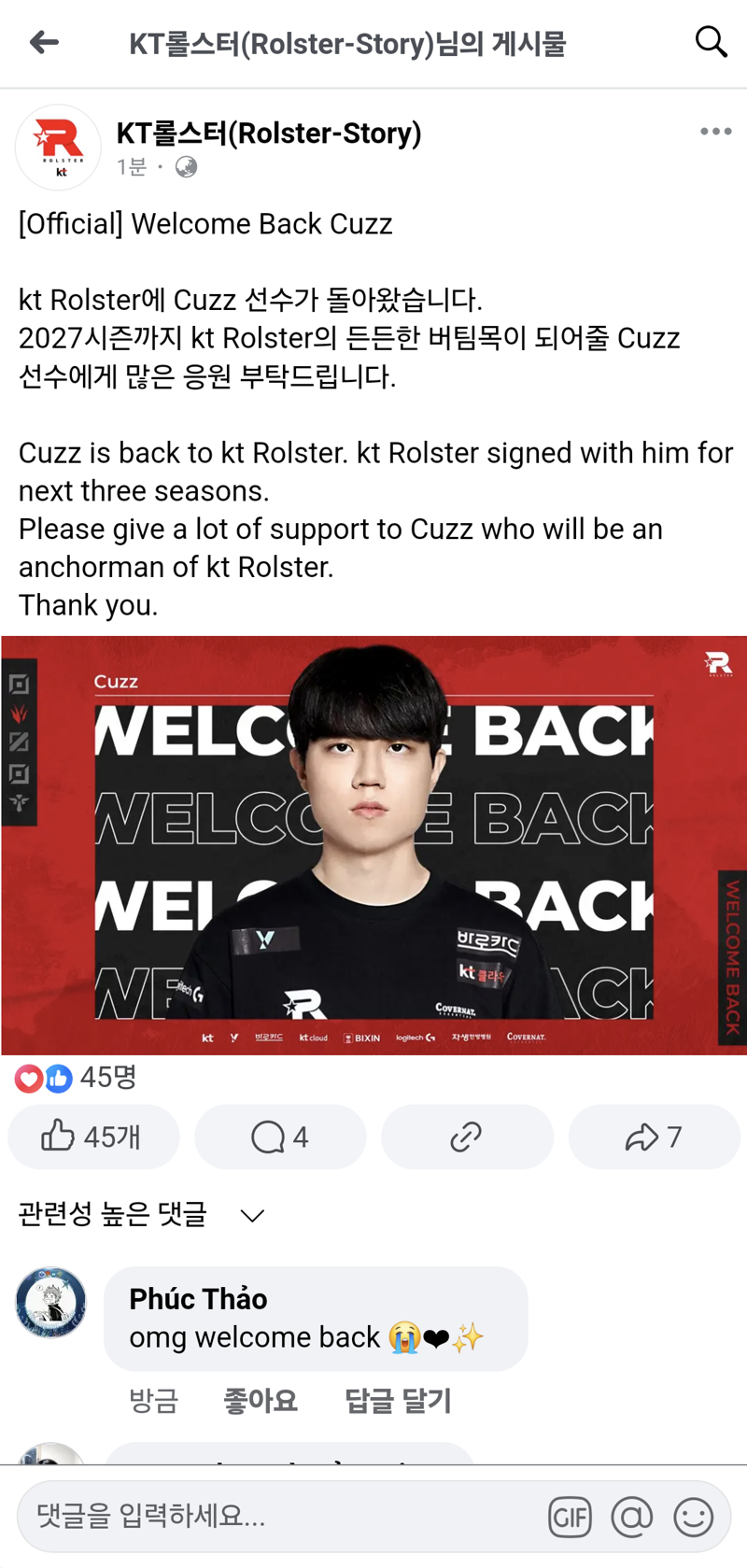Open the search magnifier icon

[x=711, y=42]
